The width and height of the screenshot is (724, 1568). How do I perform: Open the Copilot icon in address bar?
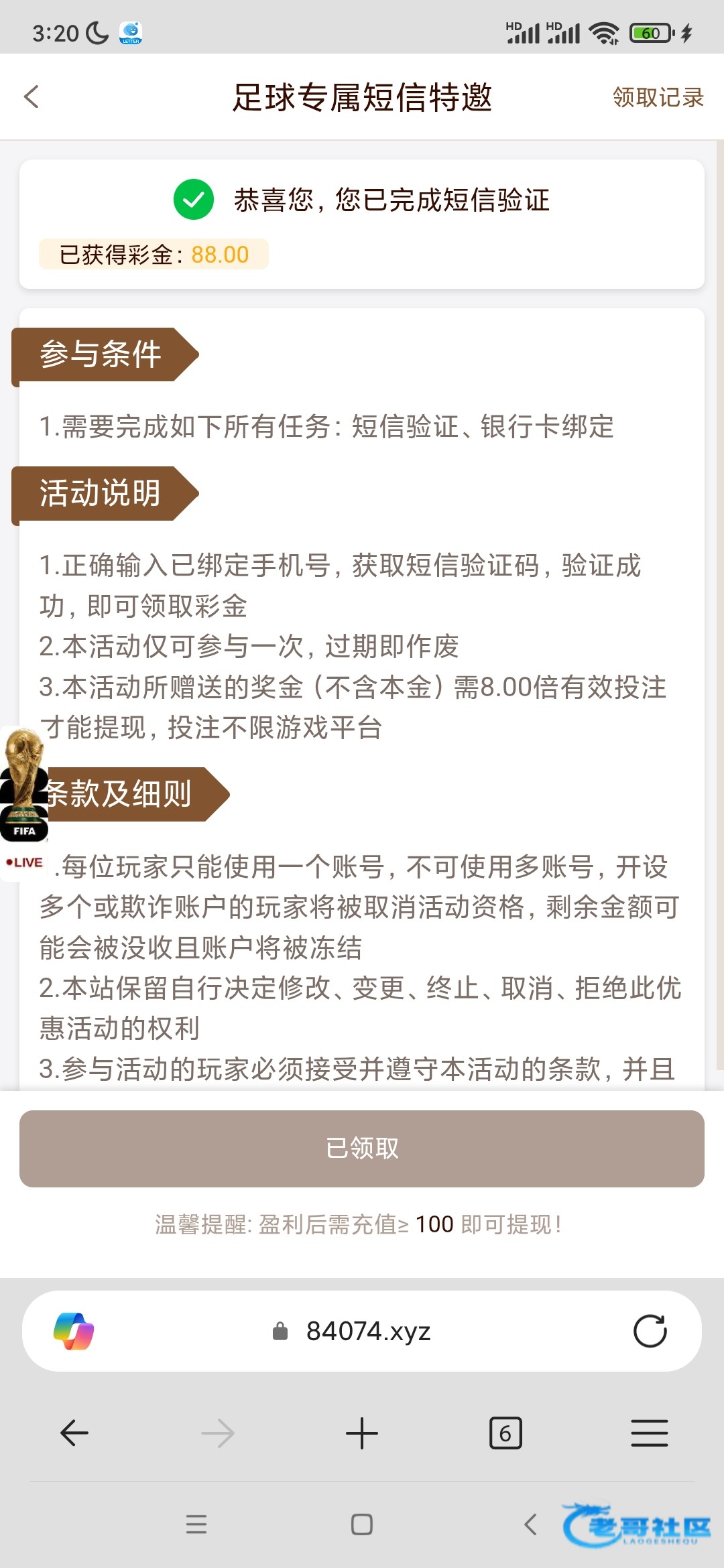pos(74,1331)
